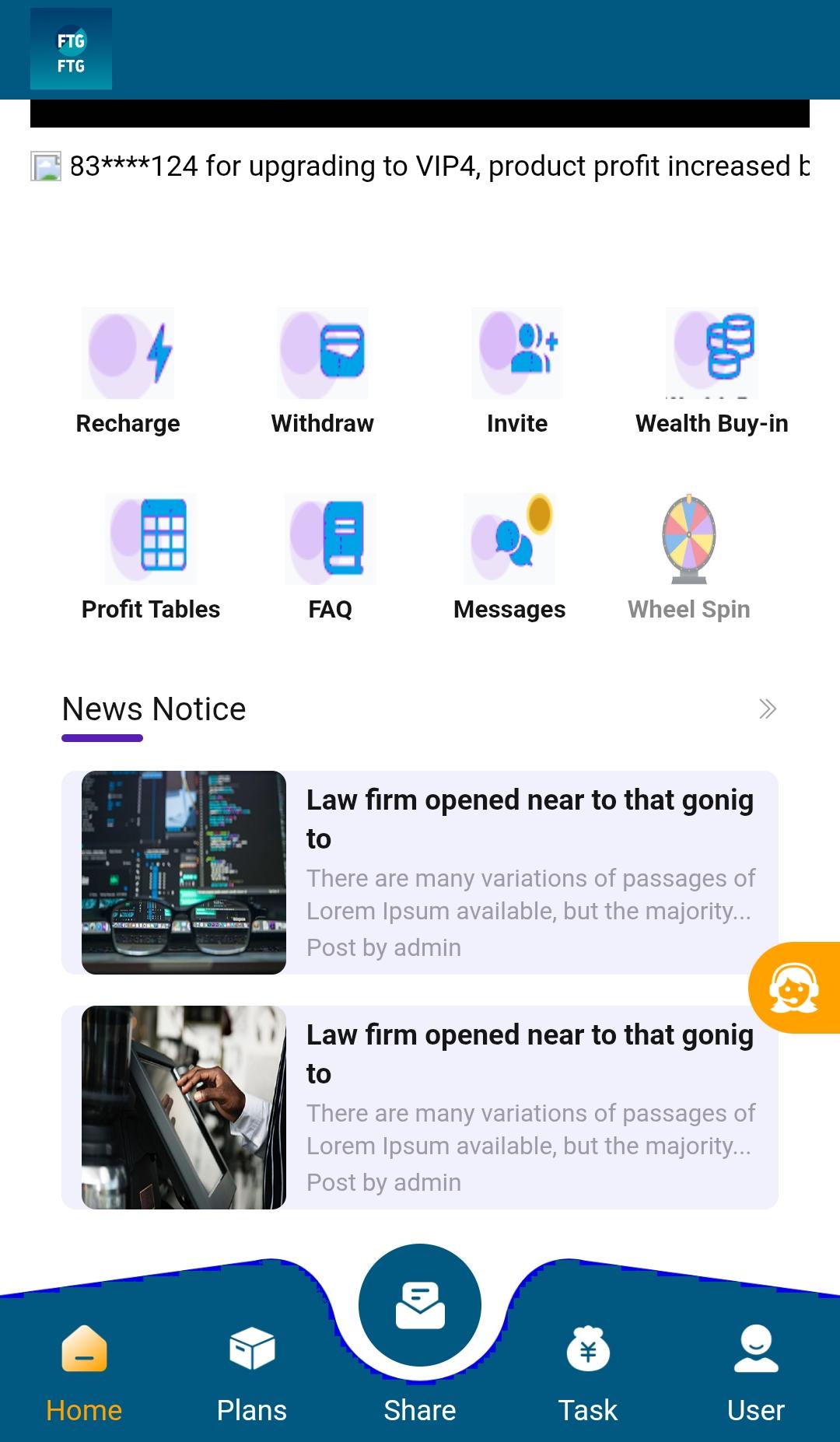
Task: Expand News Notice with double arrow
Action: tap(767, 709)
